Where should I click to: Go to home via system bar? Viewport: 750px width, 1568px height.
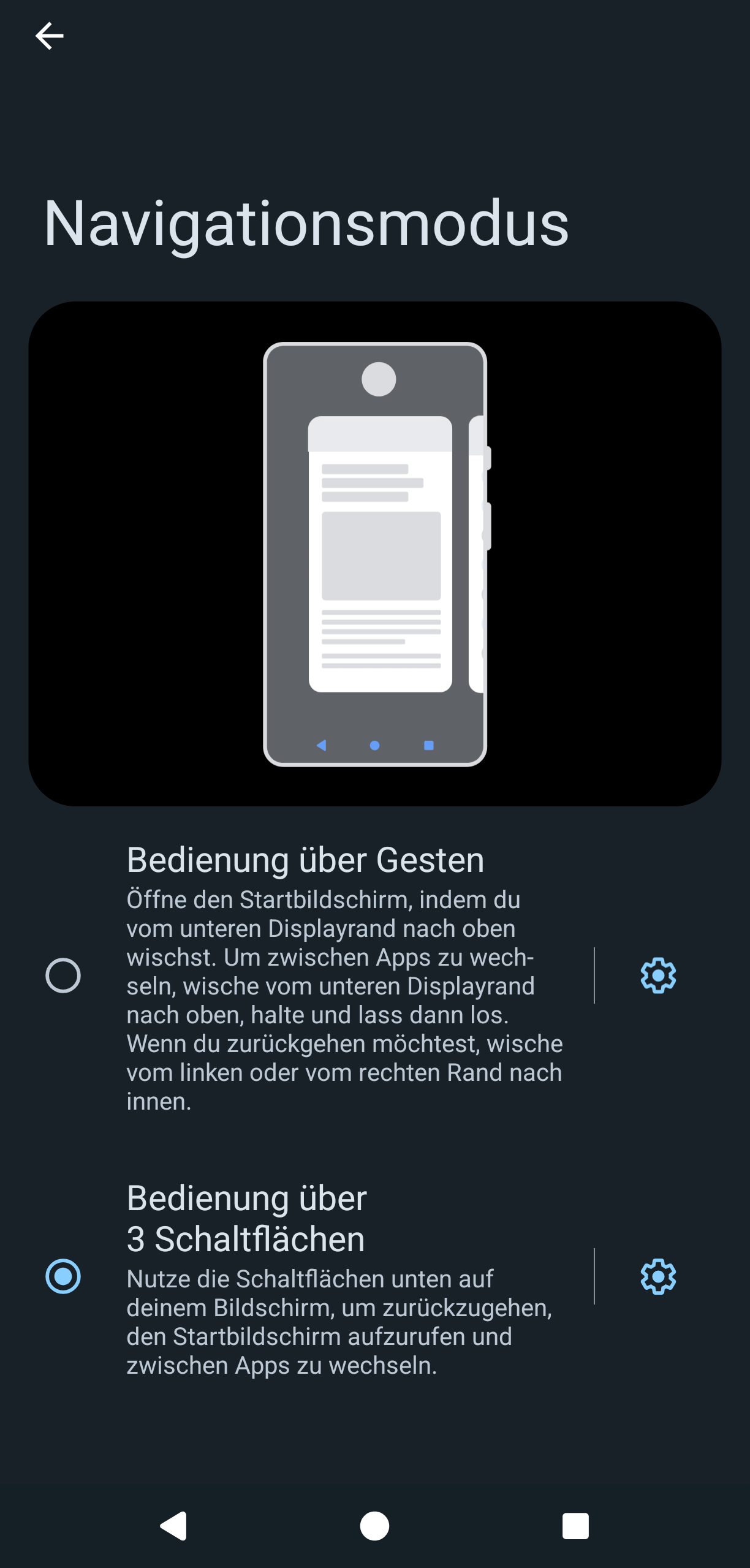tap(374, 1525)
